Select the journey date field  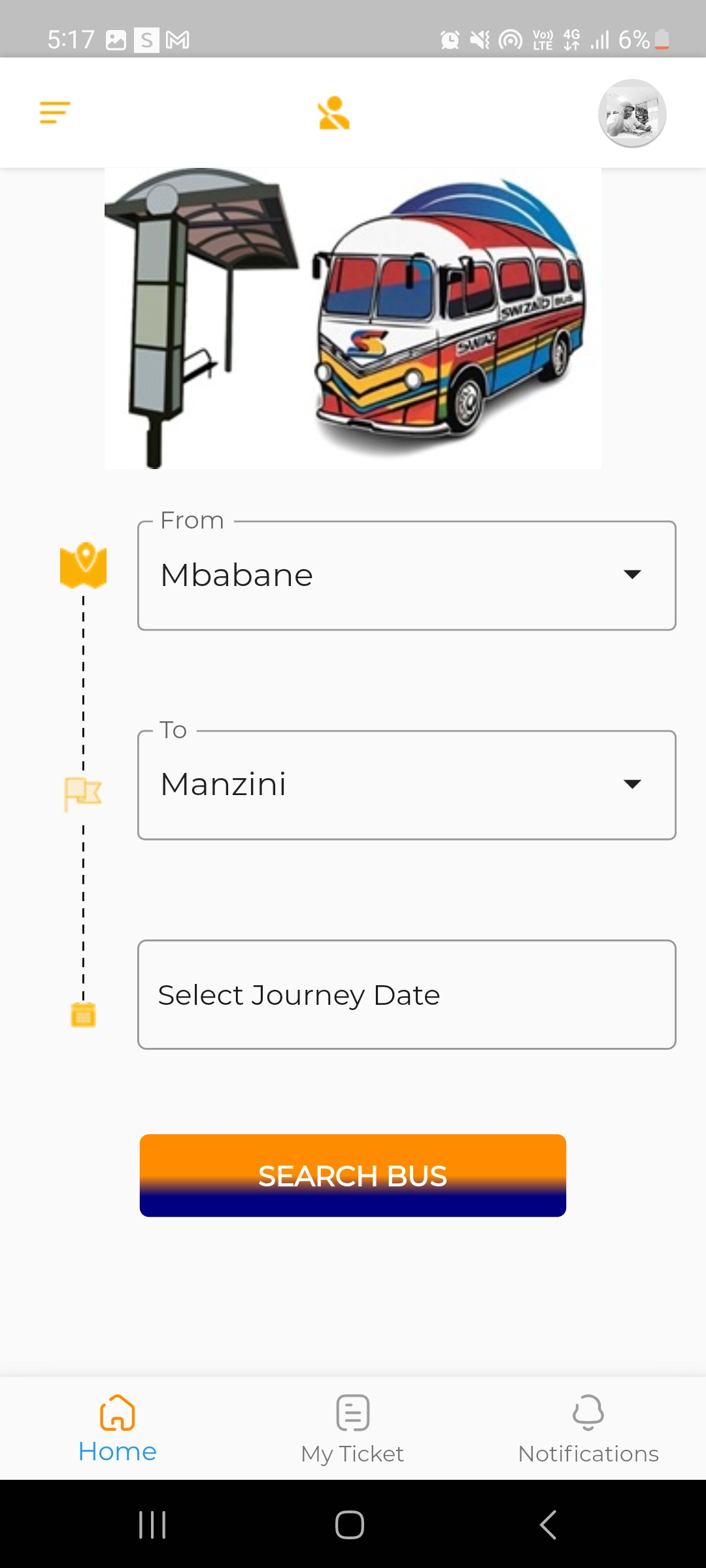pos(407,994)
